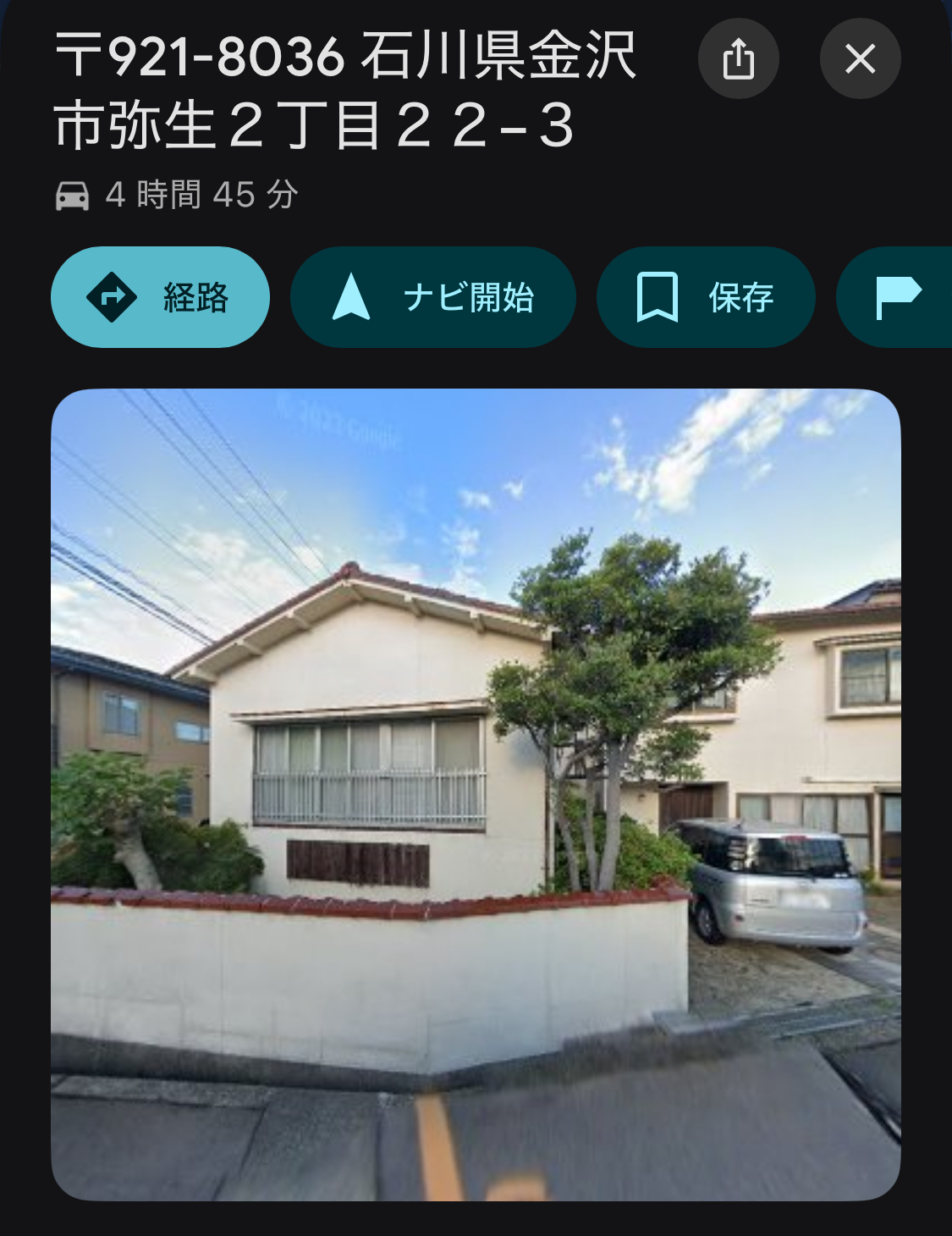Screen dimensions: 952x1236
Task: Save this place with 保存
Action: [x=706, y=297]
